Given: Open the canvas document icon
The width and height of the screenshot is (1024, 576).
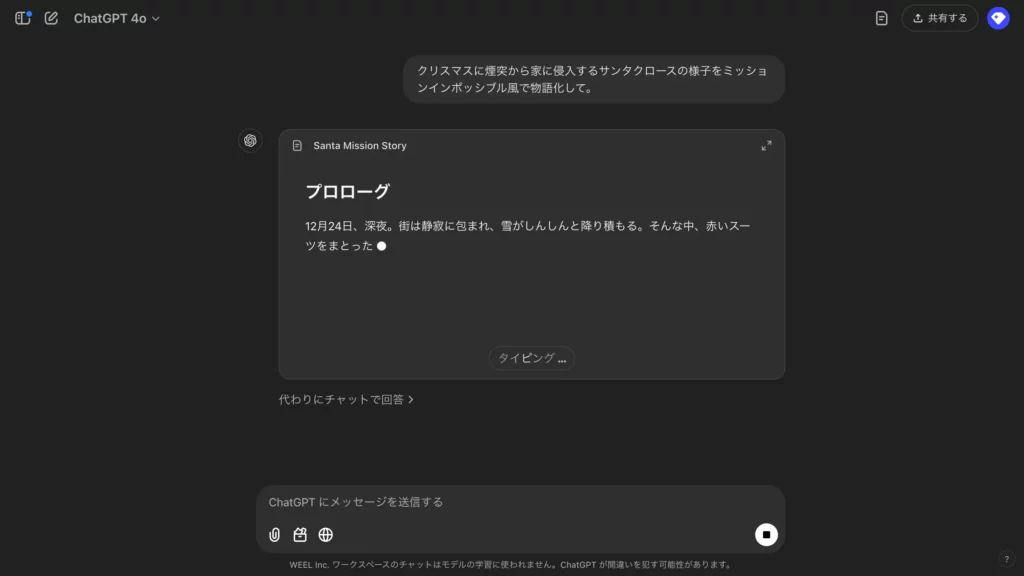Looking at the screenshot, I should coord(881,18).
